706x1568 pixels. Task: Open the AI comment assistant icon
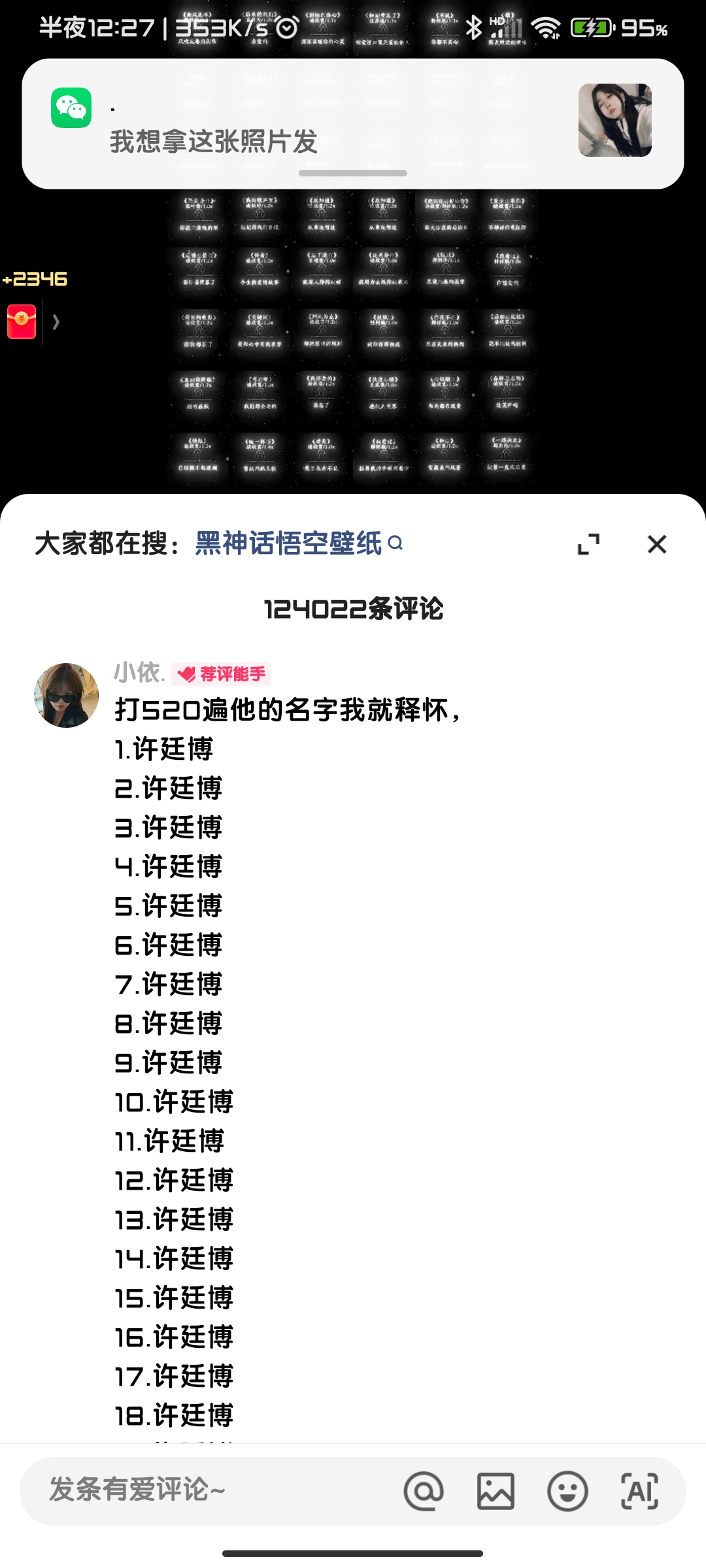coord(639,1491)
